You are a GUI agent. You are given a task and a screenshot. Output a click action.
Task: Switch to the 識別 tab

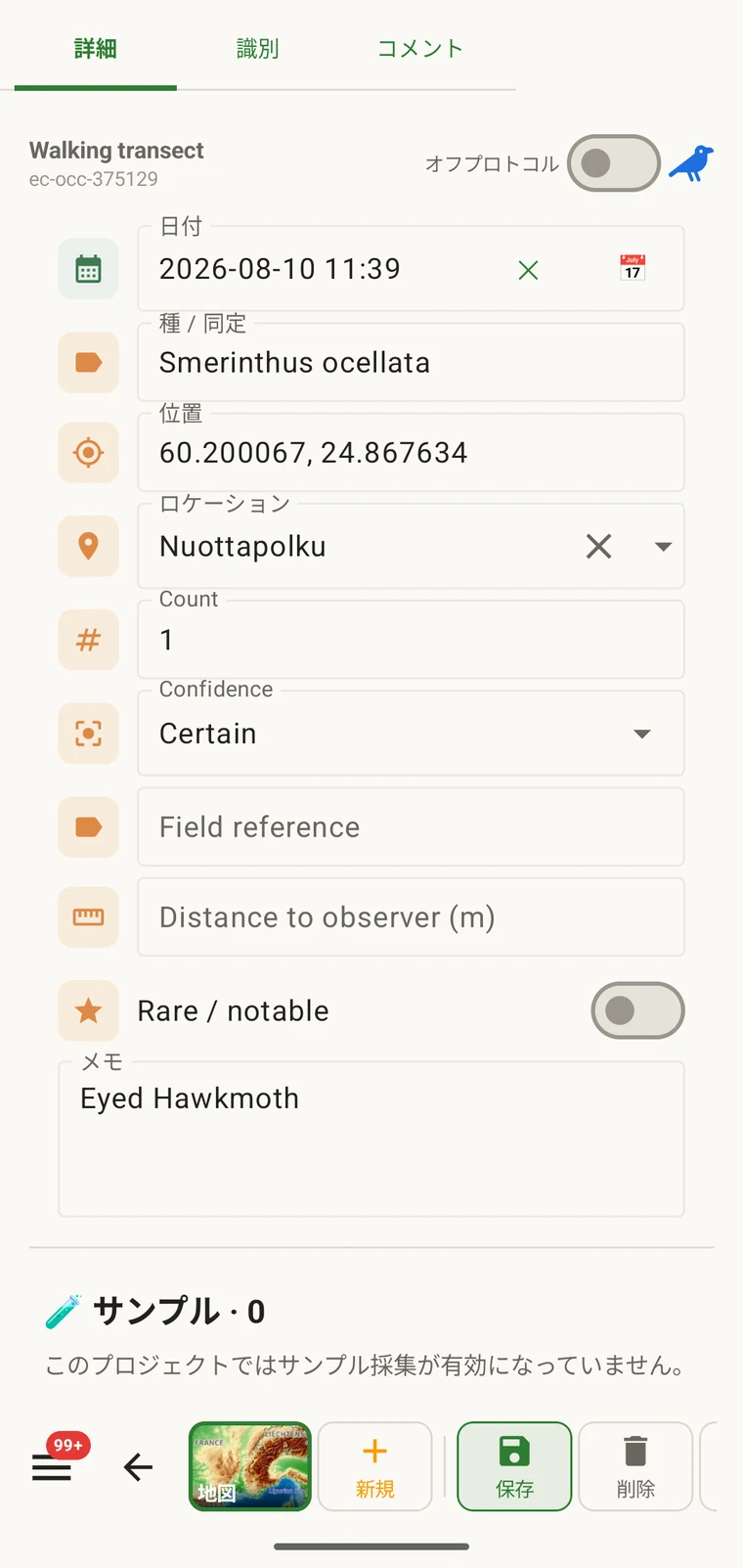coord(257,48)
